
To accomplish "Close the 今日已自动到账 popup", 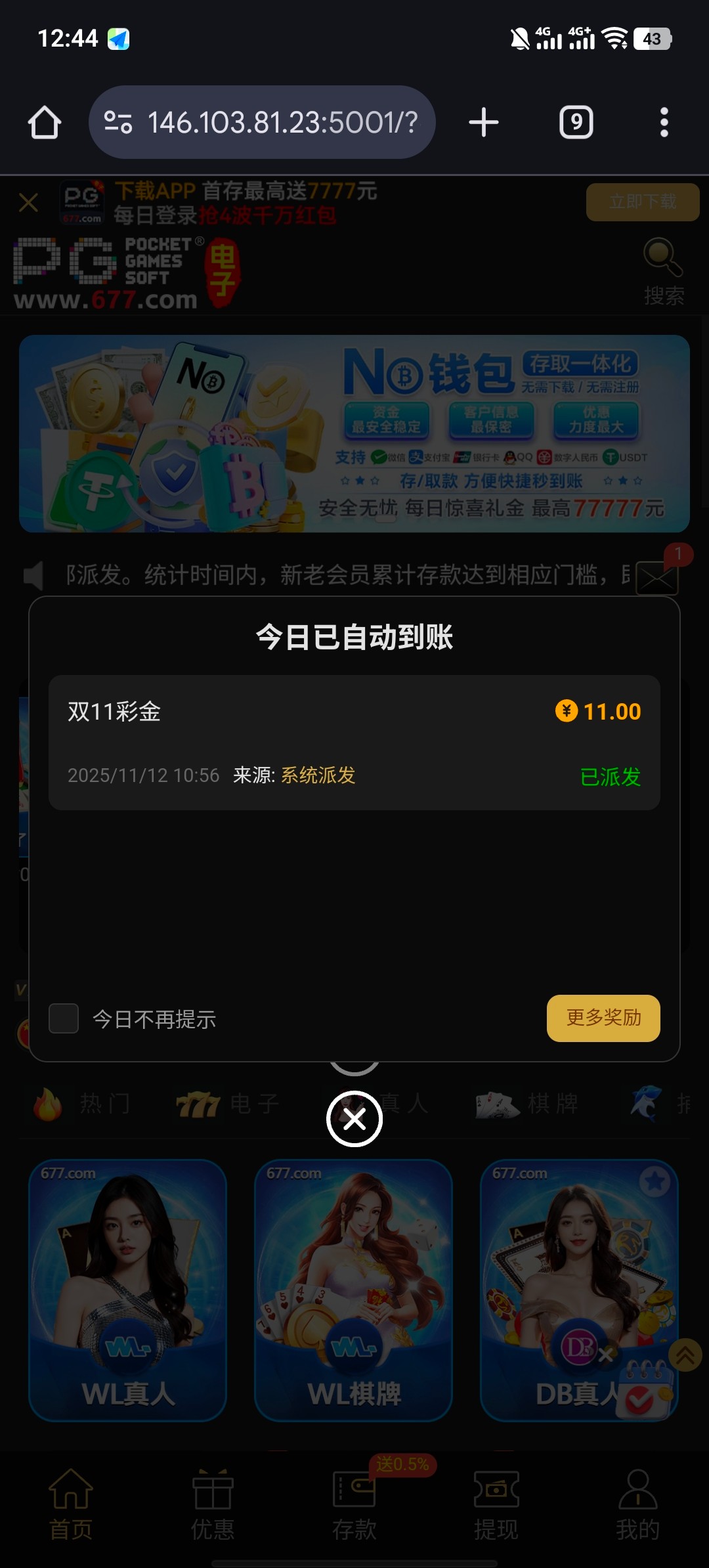I will point(354,1119).
